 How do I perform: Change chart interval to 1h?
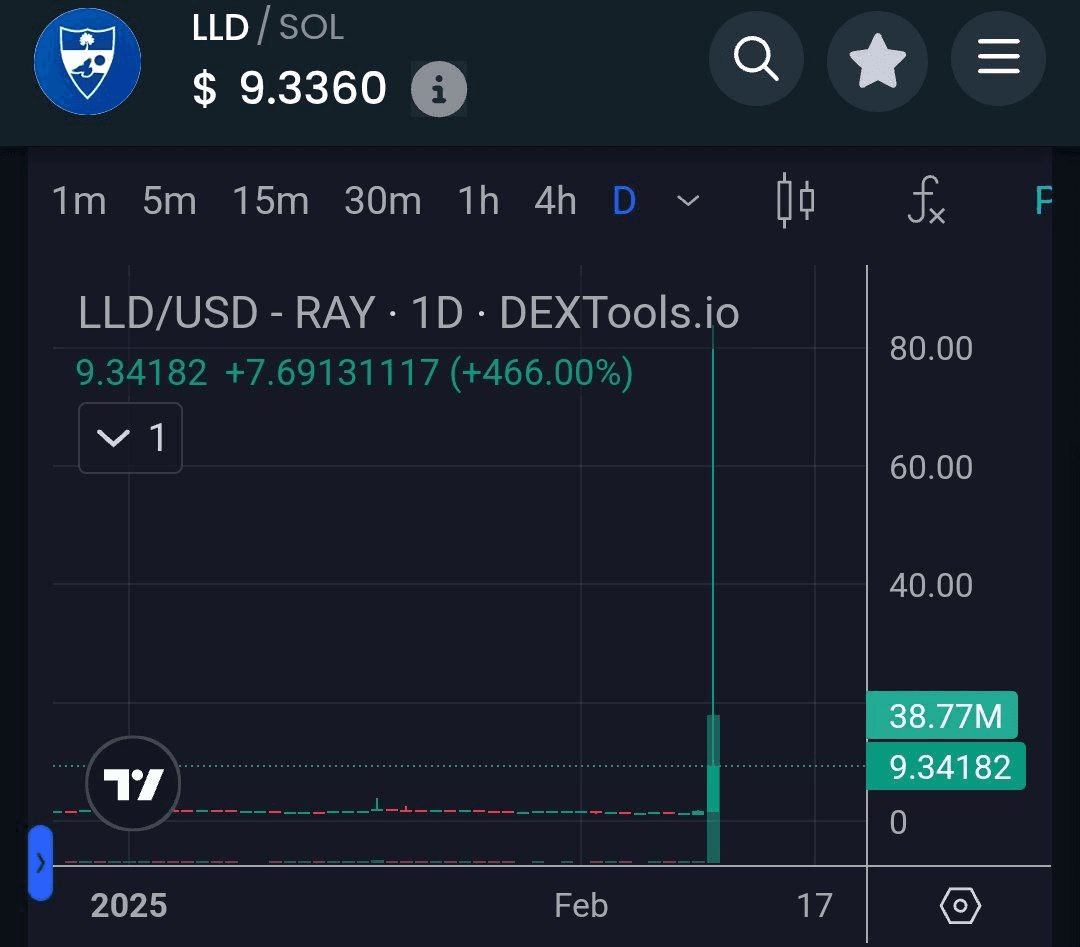click(478, 201)
